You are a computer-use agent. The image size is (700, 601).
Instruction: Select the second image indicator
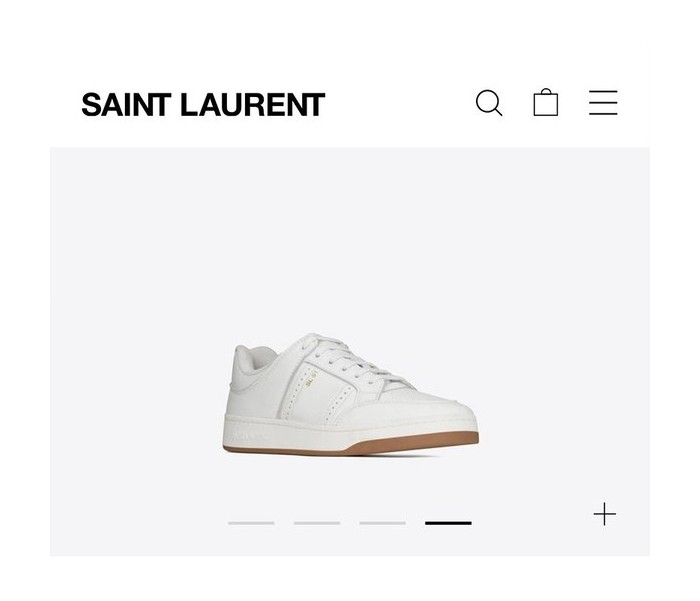(x=317, y=523)
